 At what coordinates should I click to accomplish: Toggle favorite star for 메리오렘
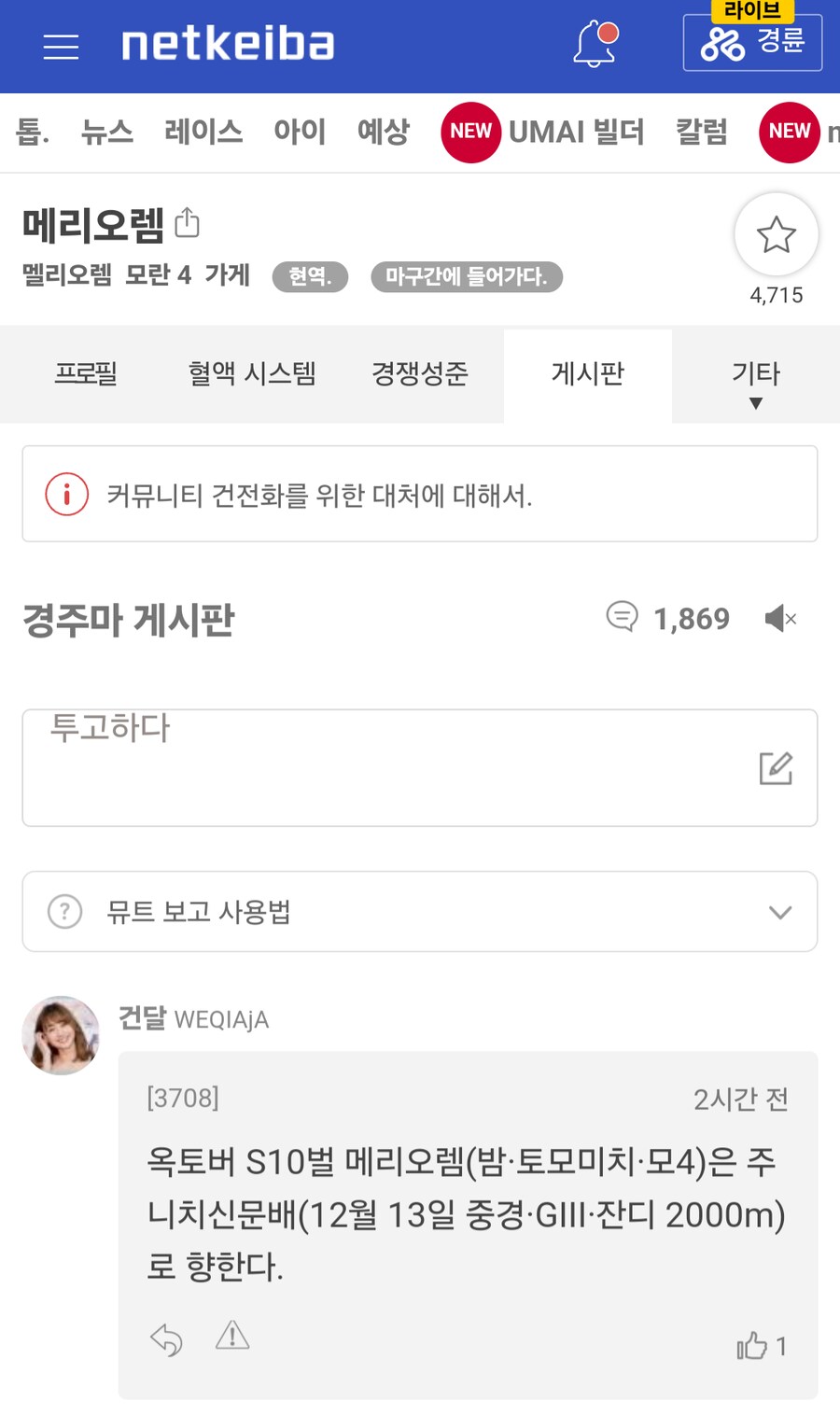coord(777,234)
